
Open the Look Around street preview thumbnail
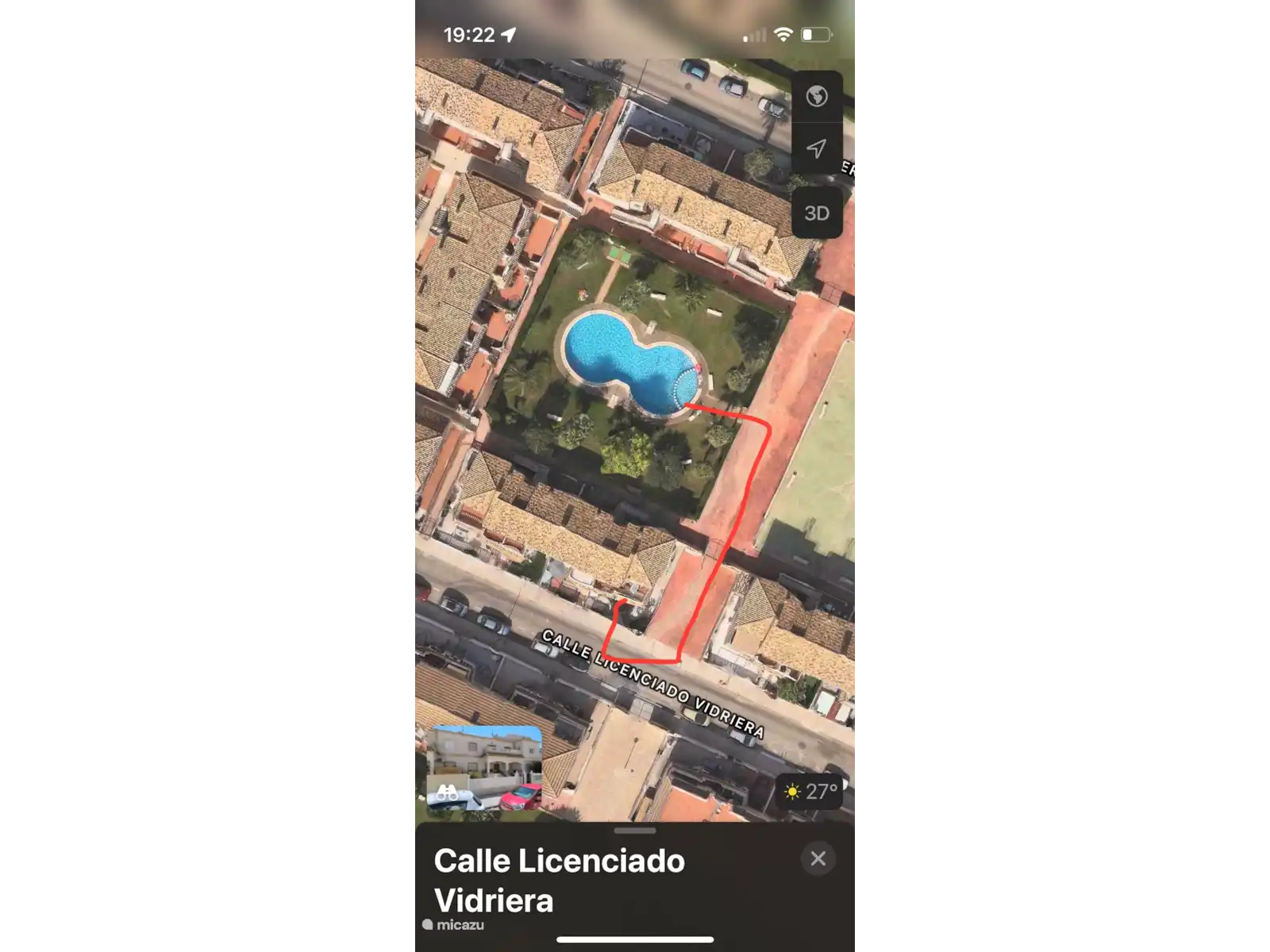(x=484, y=767)
